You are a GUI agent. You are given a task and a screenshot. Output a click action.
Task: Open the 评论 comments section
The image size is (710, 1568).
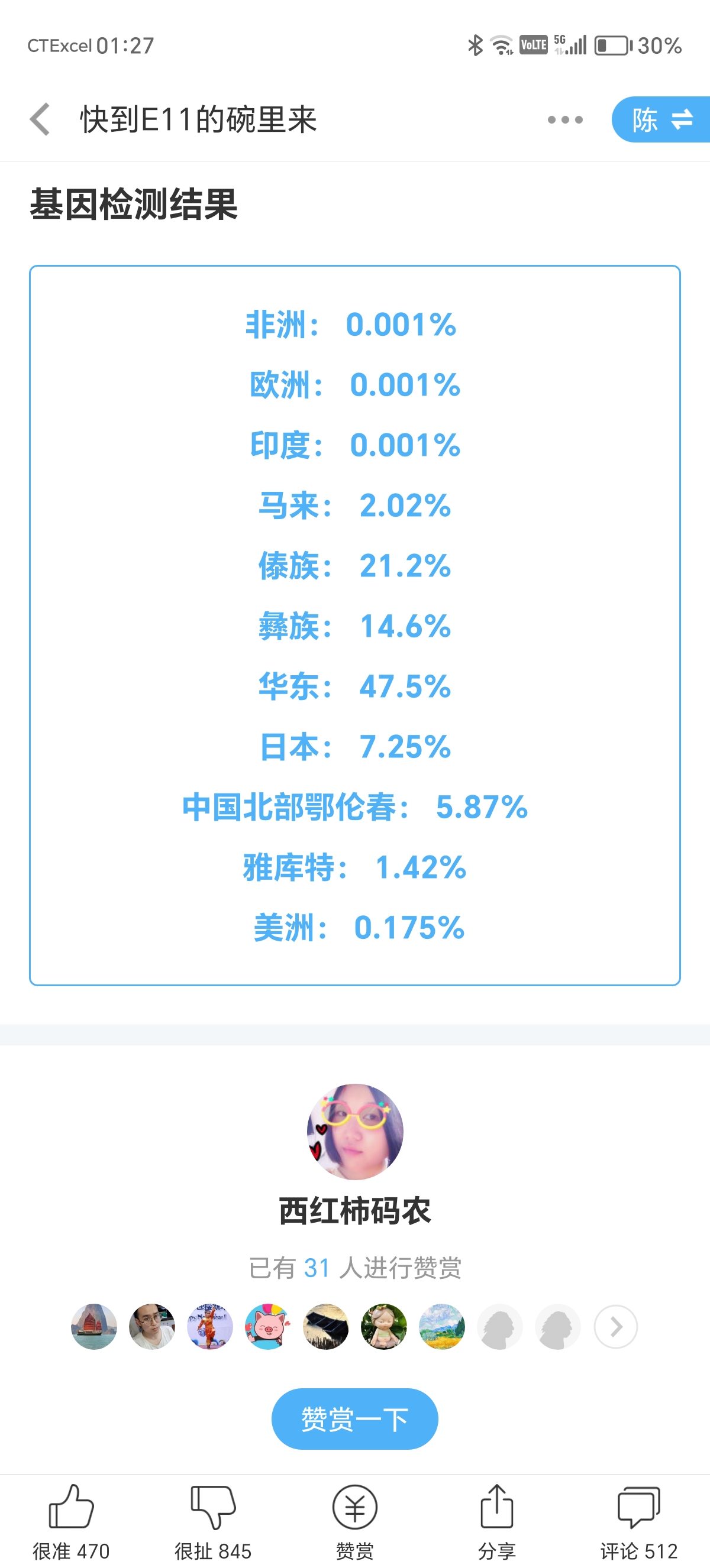(639, 1520)
